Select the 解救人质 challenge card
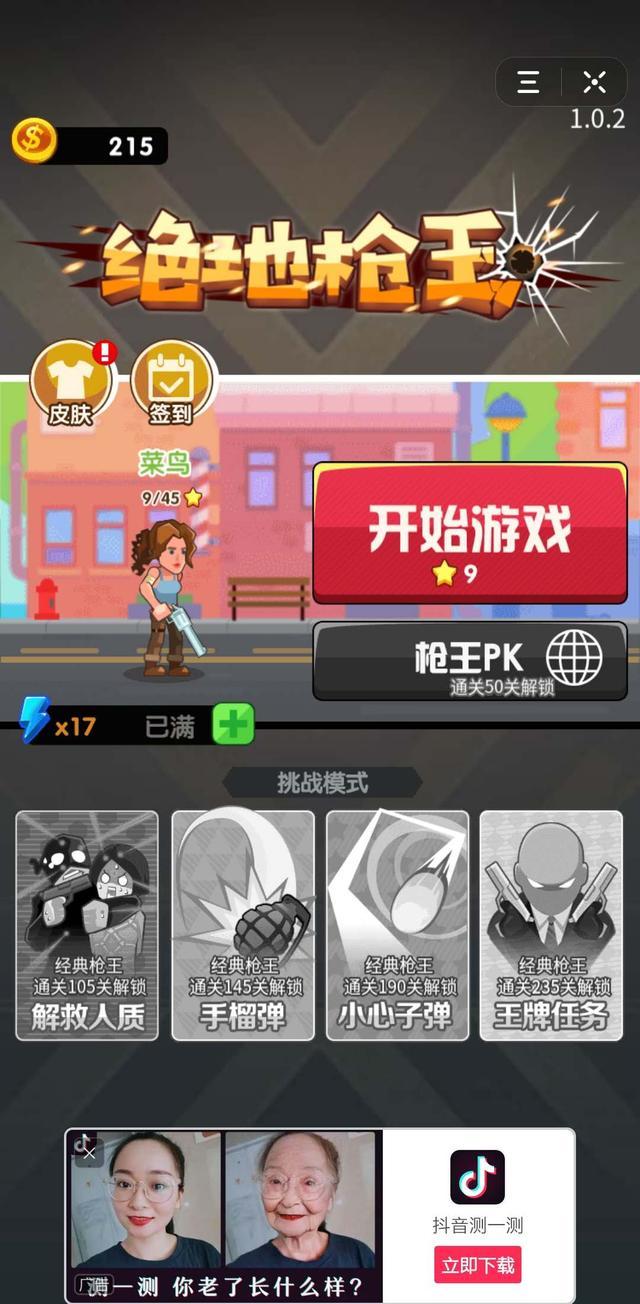The image size is (640, 1304). [x=87, y=925]
